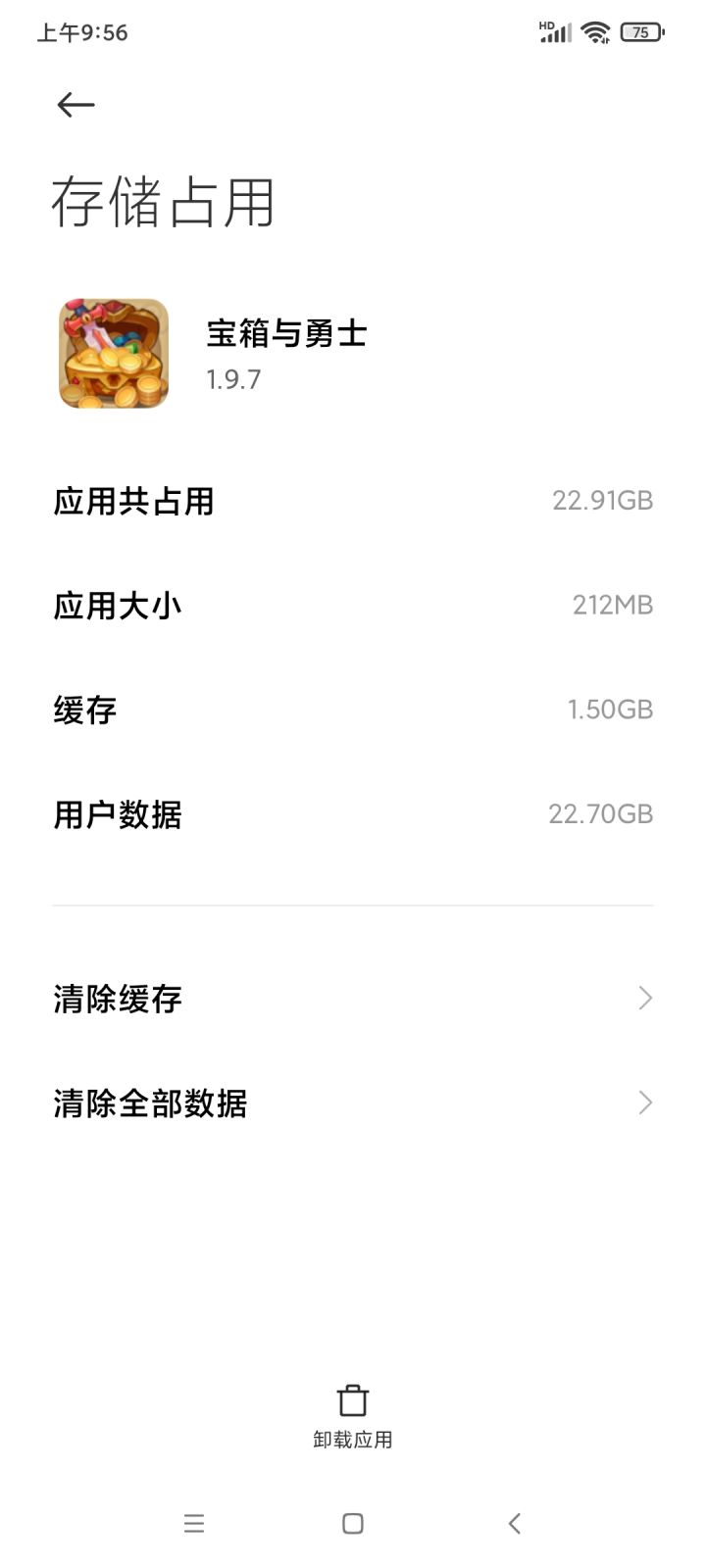
Task: Tap 卸载应用 to uninstall the app
Action: tap(353, 1417)
